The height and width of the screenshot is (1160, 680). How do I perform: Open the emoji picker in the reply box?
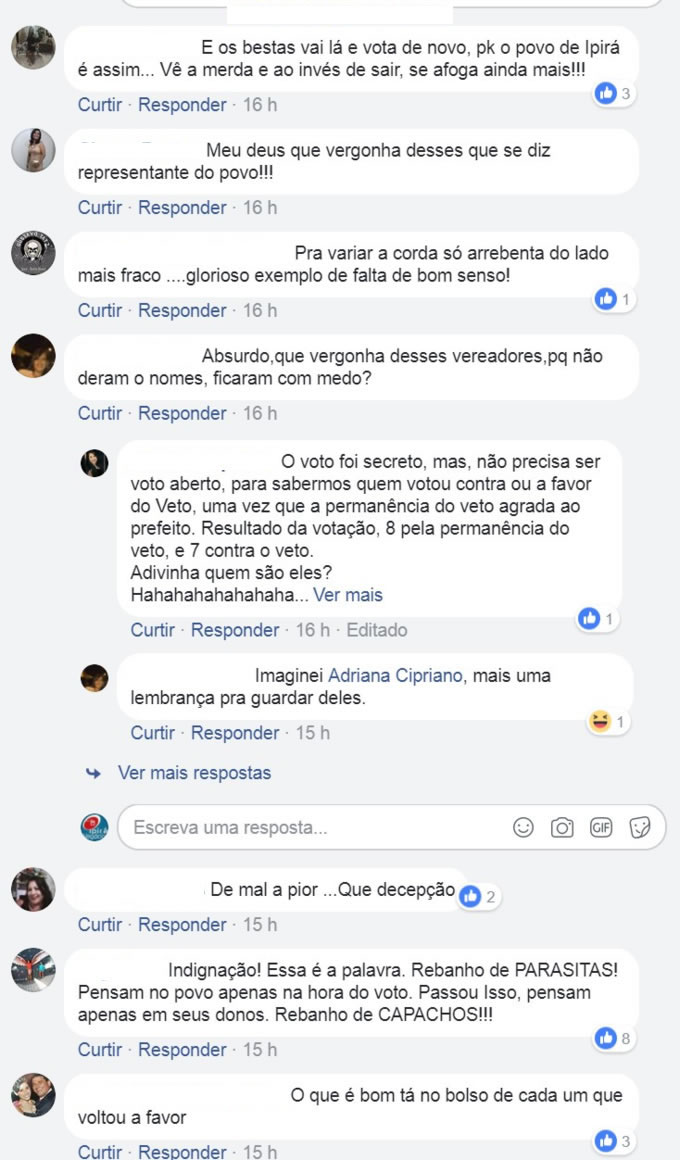[523, 828]
